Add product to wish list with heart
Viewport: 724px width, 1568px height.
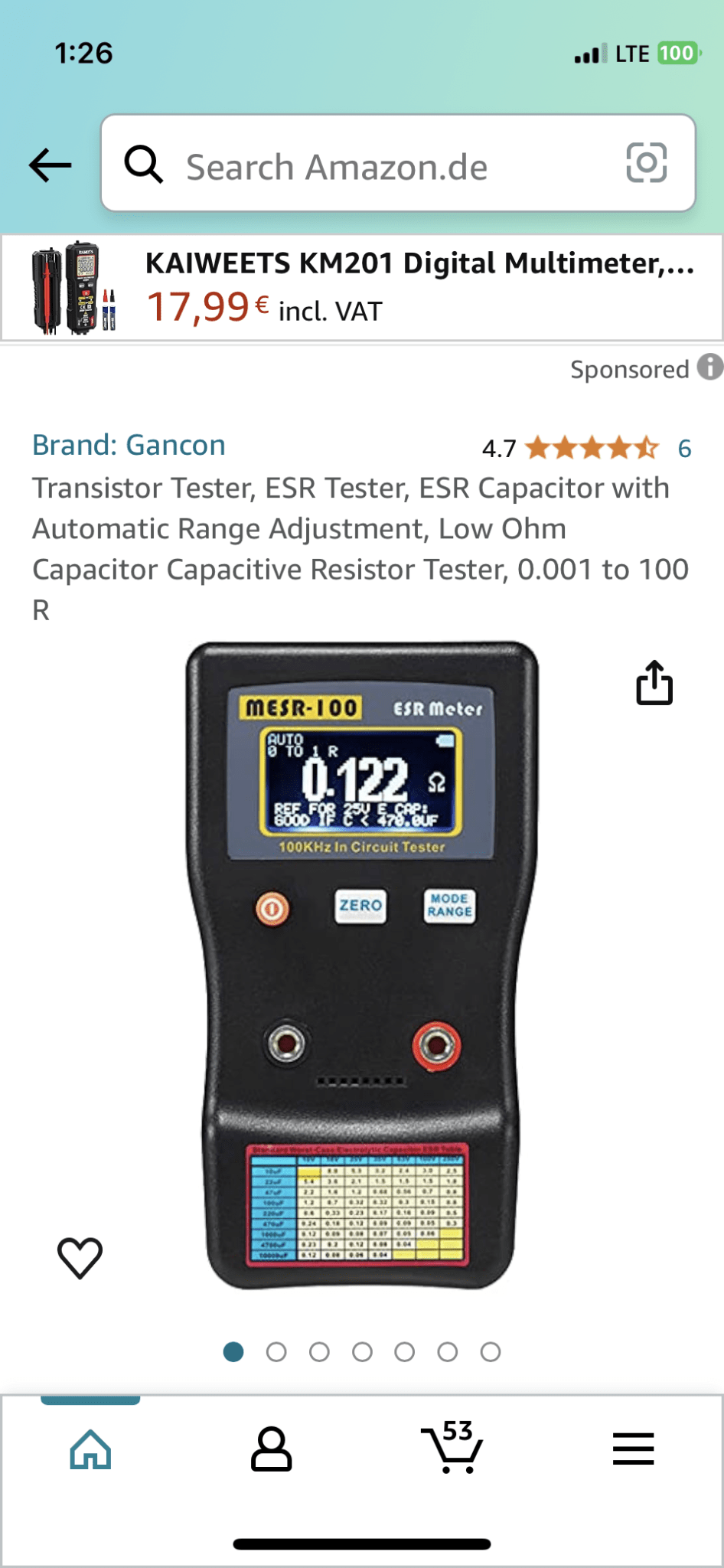coord(80,1258)
